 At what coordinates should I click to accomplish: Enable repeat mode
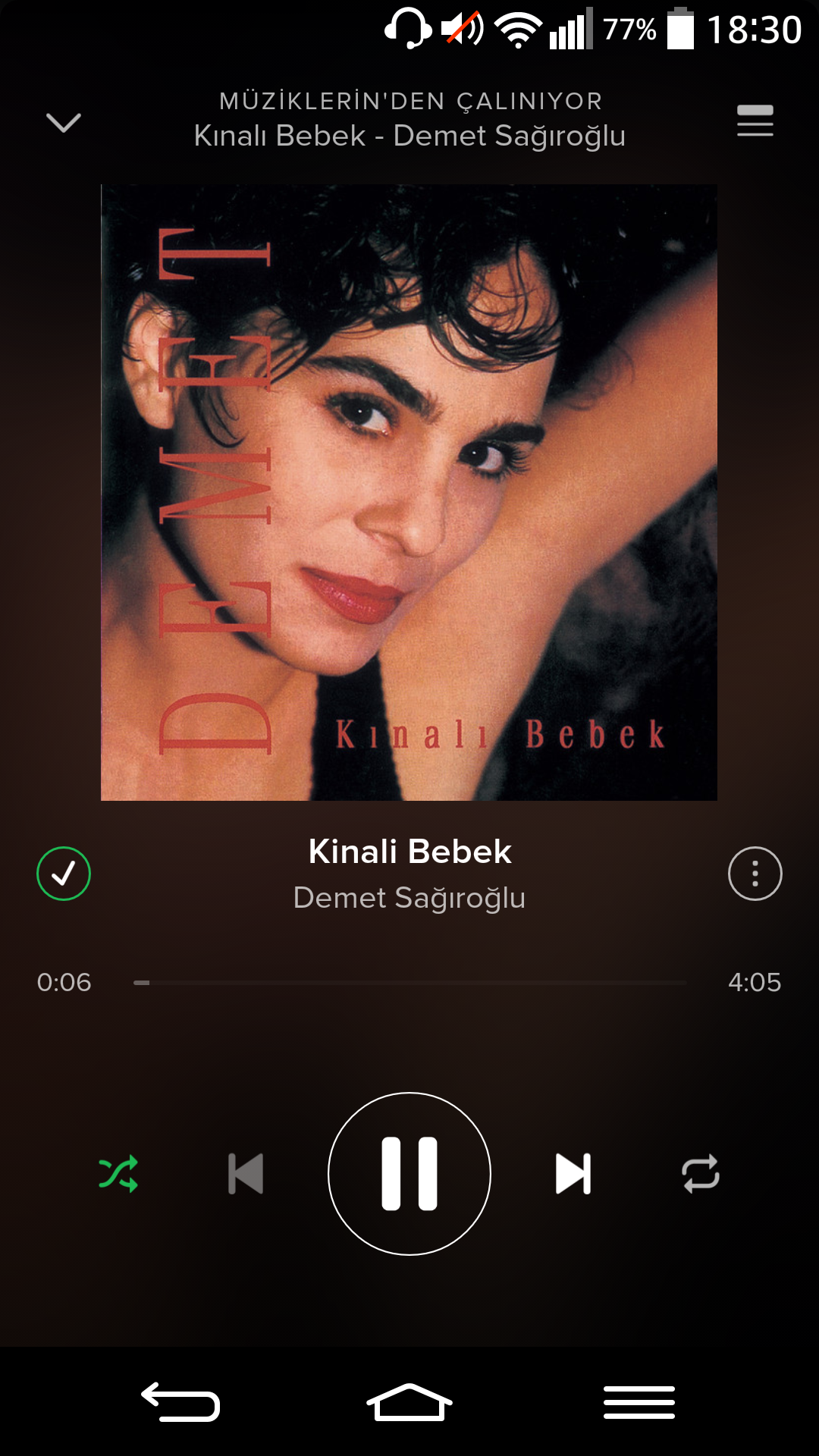click(701, 1174)
